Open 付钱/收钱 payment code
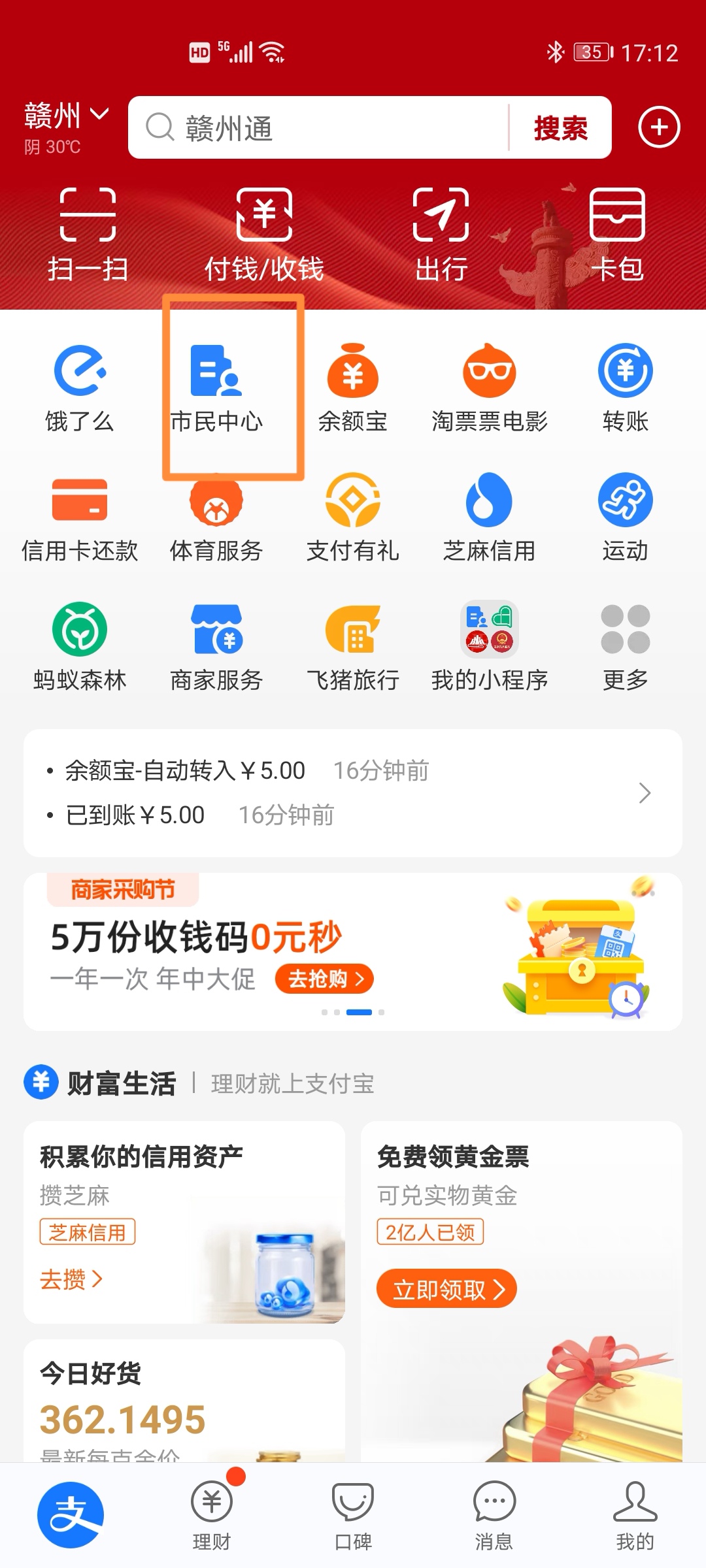The height and width of the screenshot is (1568, 706). coord(263,232)
